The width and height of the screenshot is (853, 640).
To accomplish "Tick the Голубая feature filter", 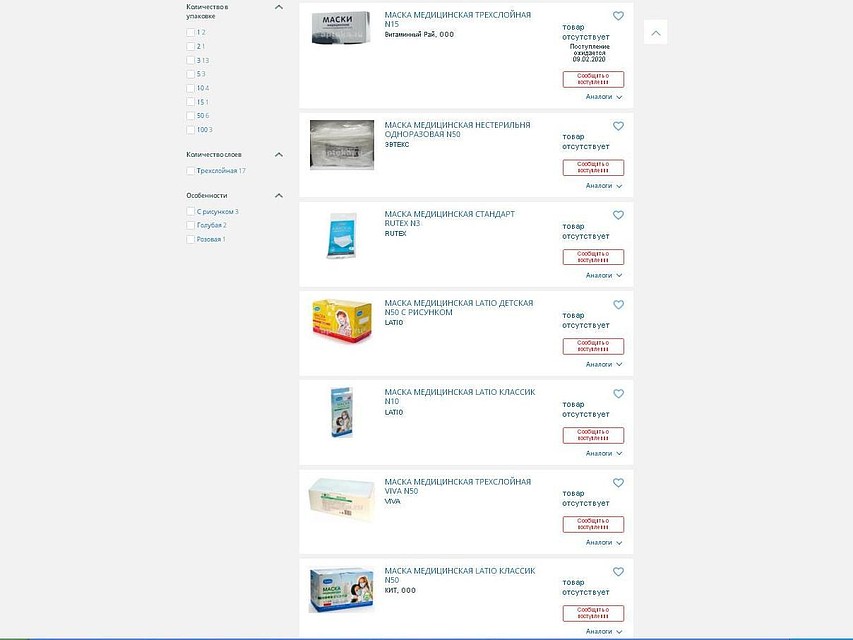I will tap(191, 226).
